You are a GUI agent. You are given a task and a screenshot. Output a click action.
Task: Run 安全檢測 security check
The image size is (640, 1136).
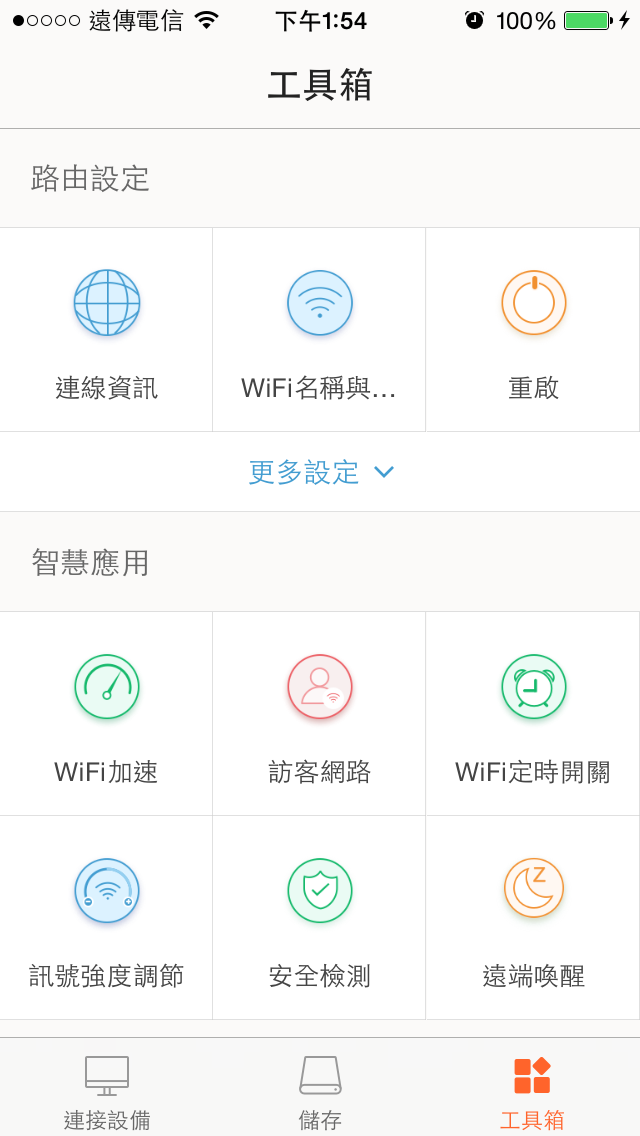319,918
